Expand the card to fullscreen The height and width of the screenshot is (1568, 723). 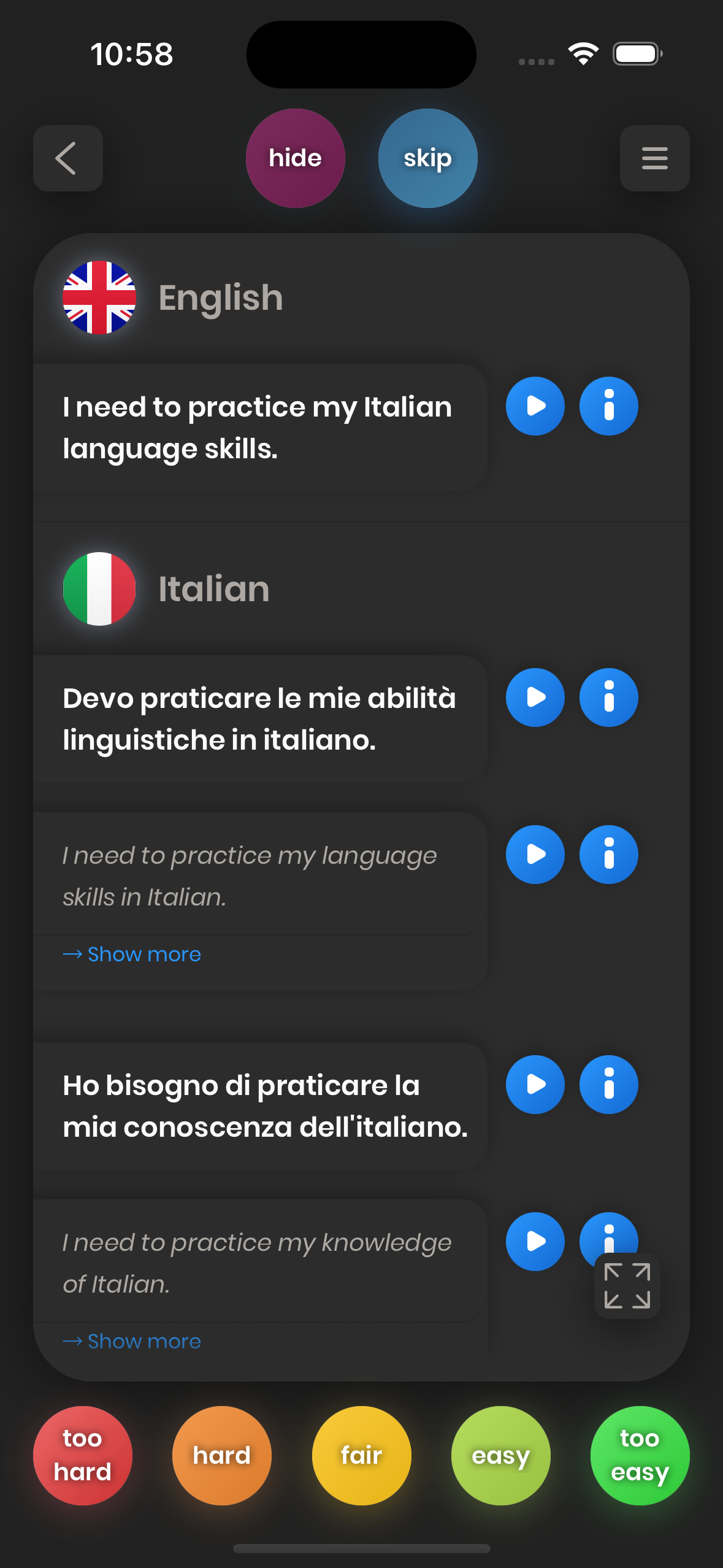(627, 1286)
